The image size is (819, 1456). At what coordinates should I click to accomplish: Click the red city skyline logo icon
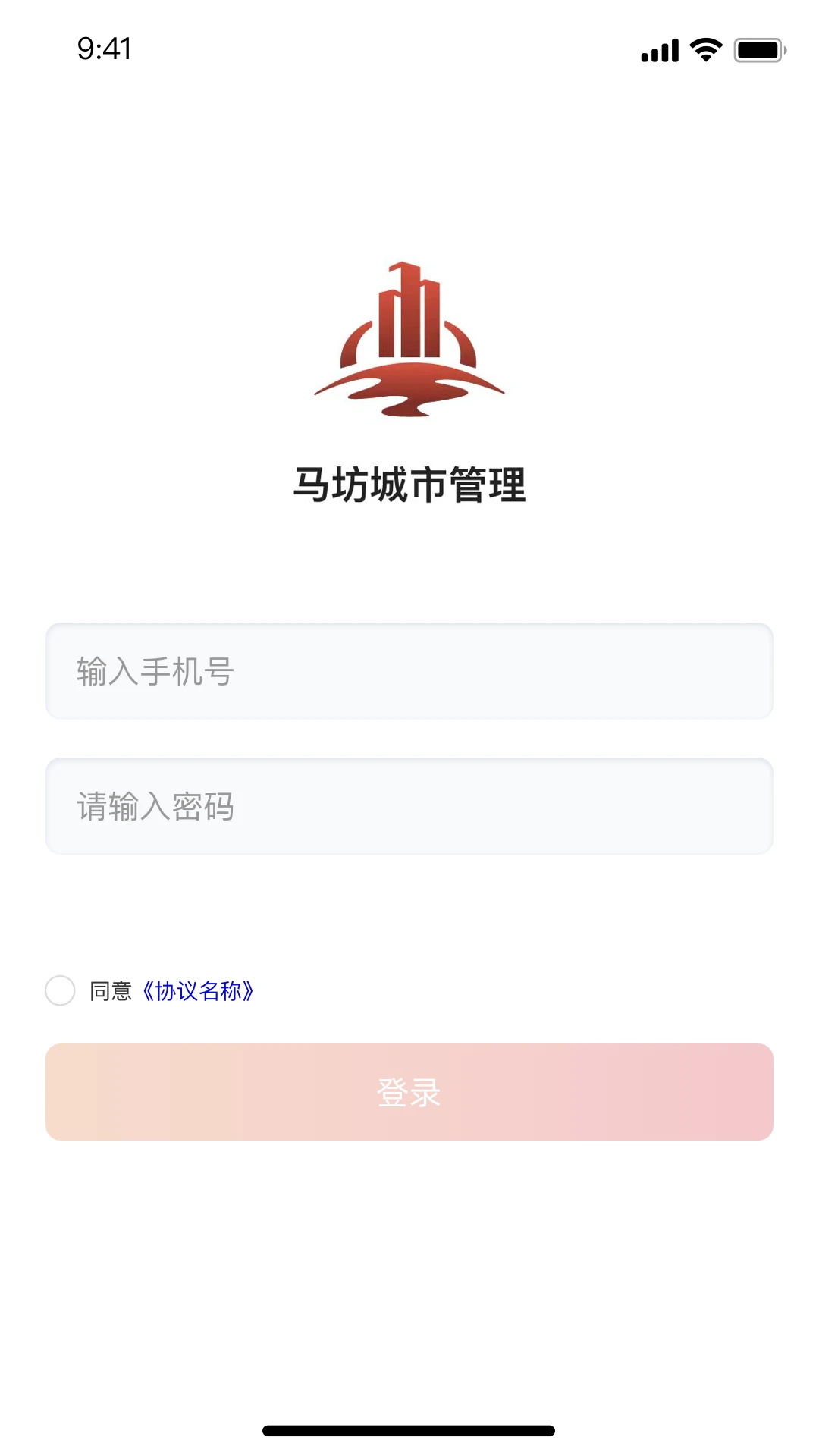click(x=408, y=341)
